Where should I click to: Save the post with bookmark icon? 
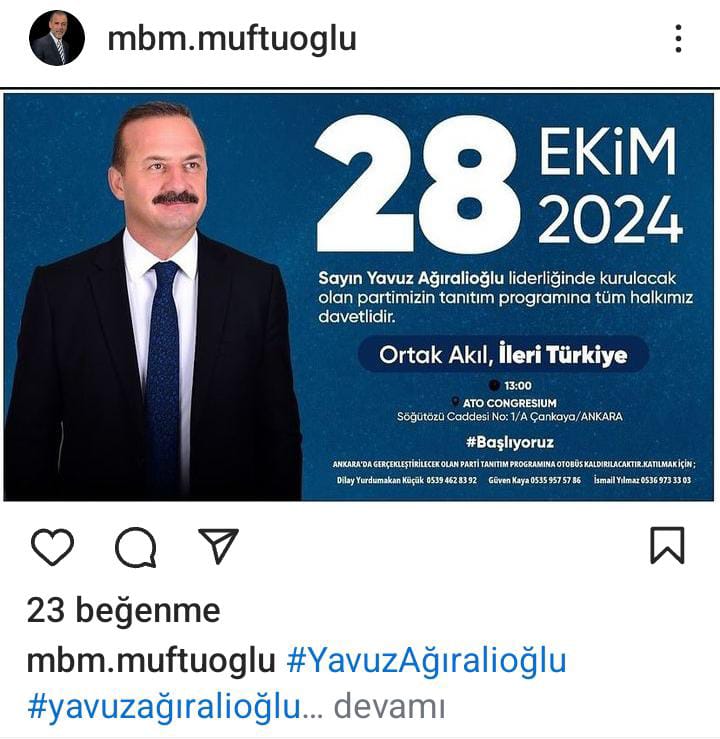click(667, 546)
